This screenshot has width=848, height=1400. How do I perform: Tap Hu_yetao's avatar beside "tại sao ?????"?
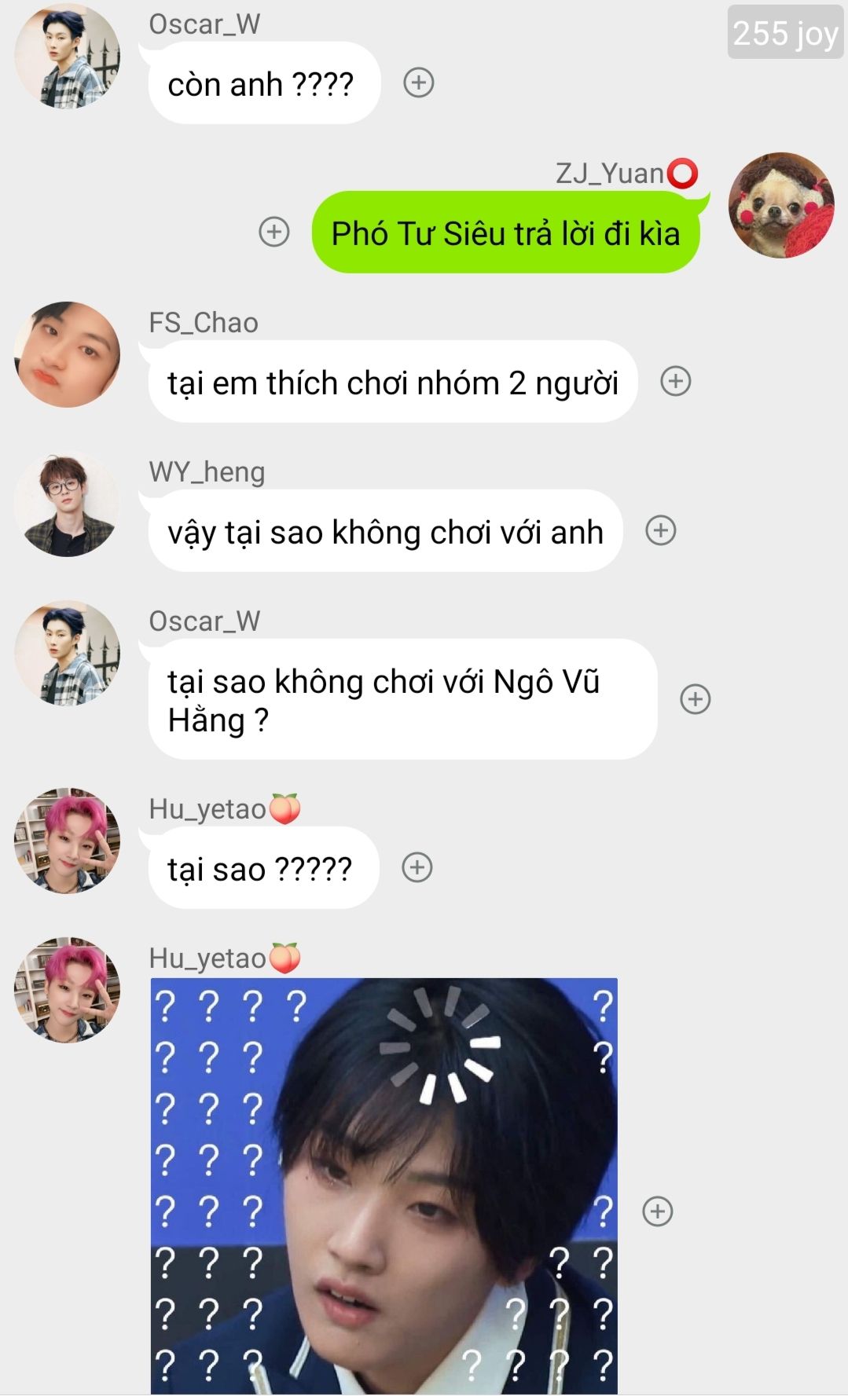tap(68, 841)
